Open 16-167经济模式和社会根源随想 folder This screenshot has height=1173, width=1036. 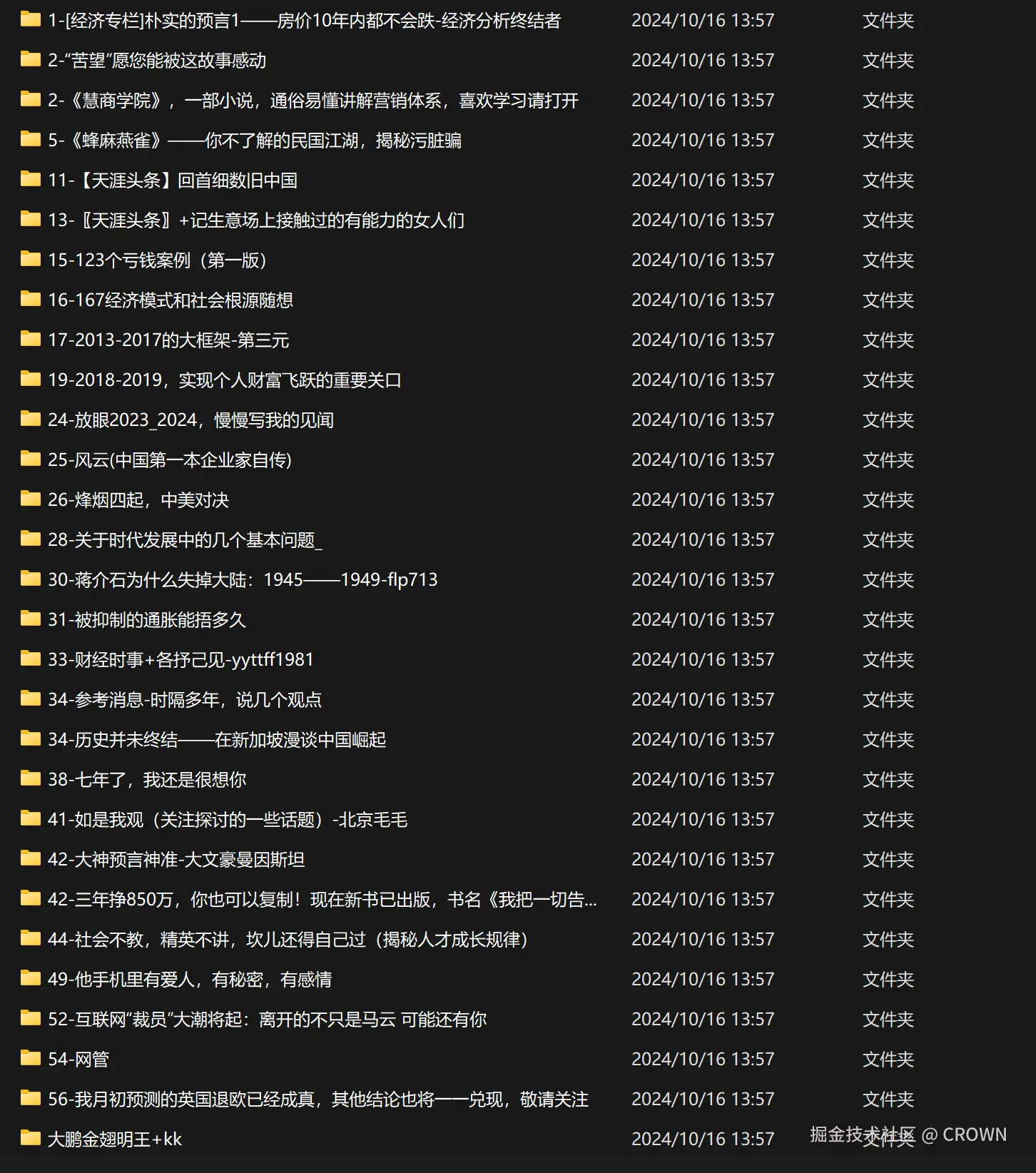pyautogui.click(x=170, y=300)
